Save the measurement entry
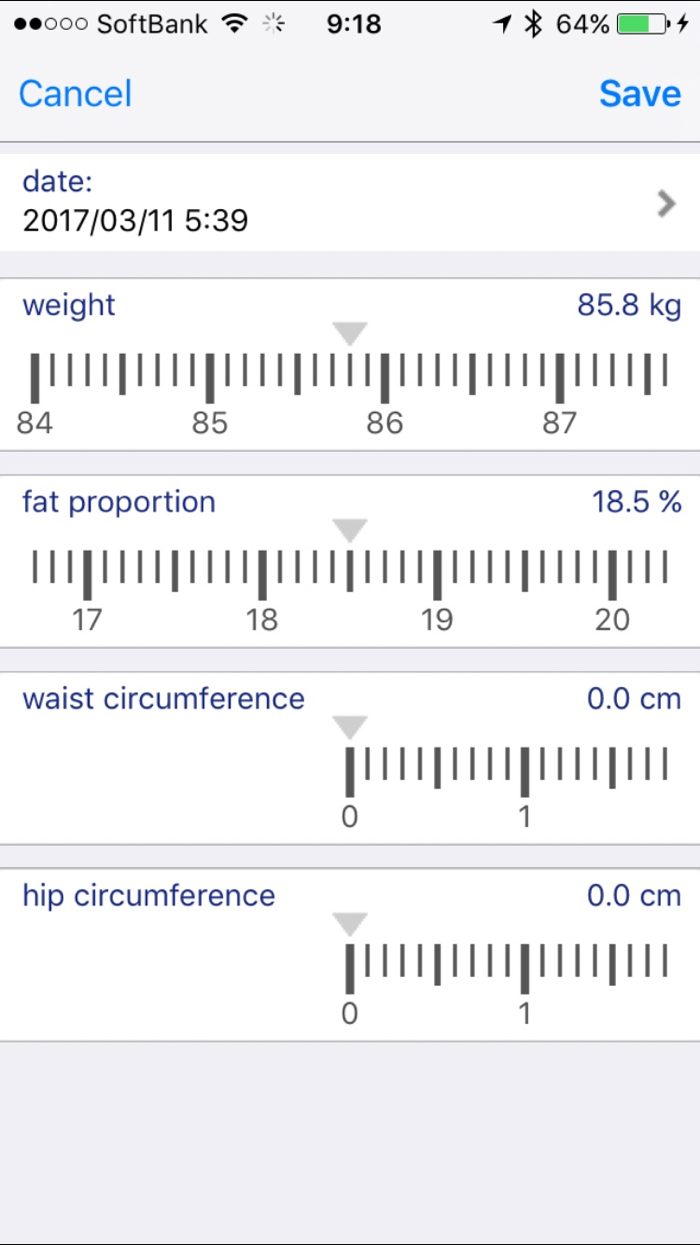The image size is (700, 1245). (x=640, y=94)
